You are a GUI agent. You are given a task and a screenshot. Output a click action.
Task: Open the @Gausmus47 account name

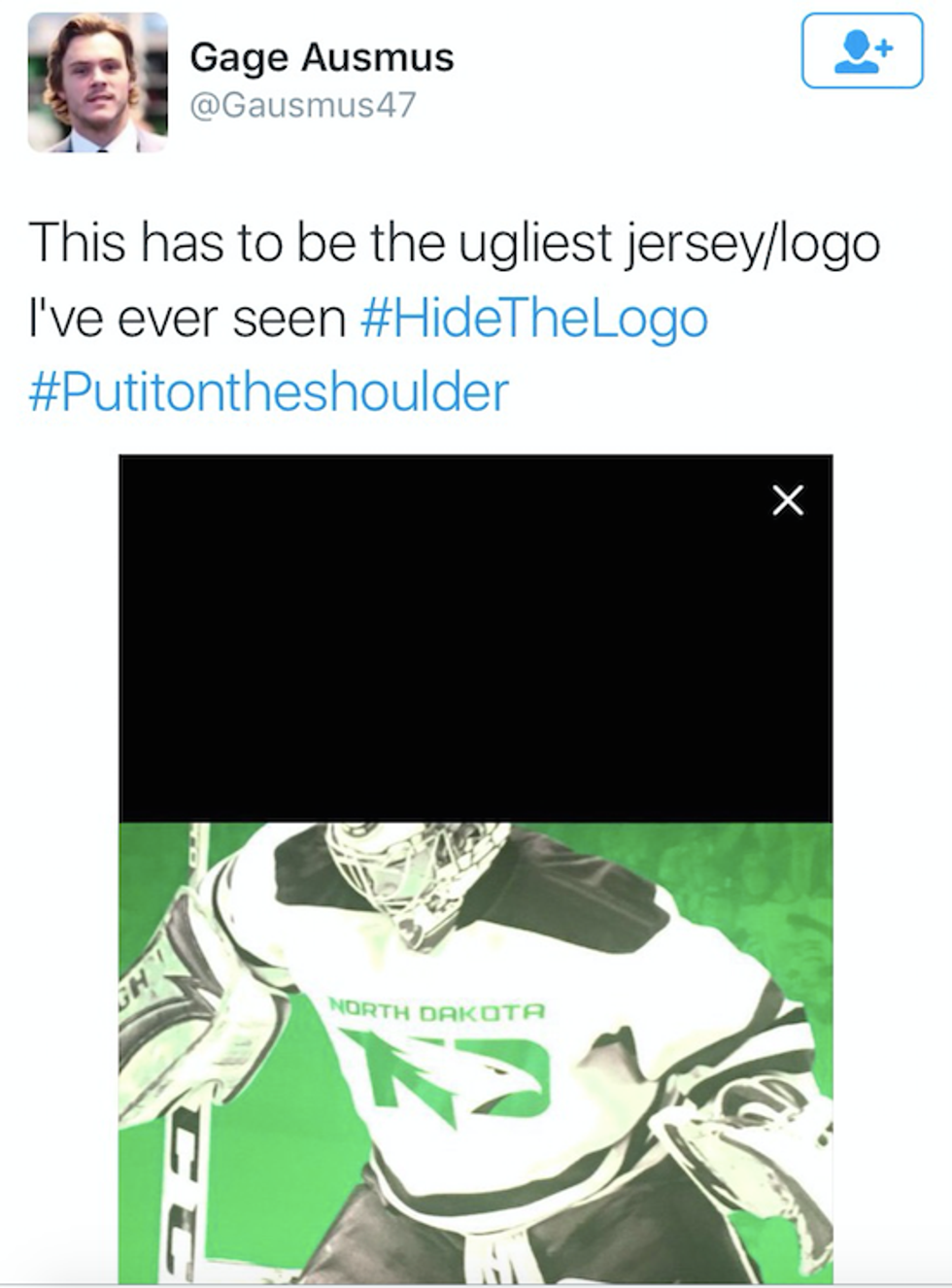[302, 104]
